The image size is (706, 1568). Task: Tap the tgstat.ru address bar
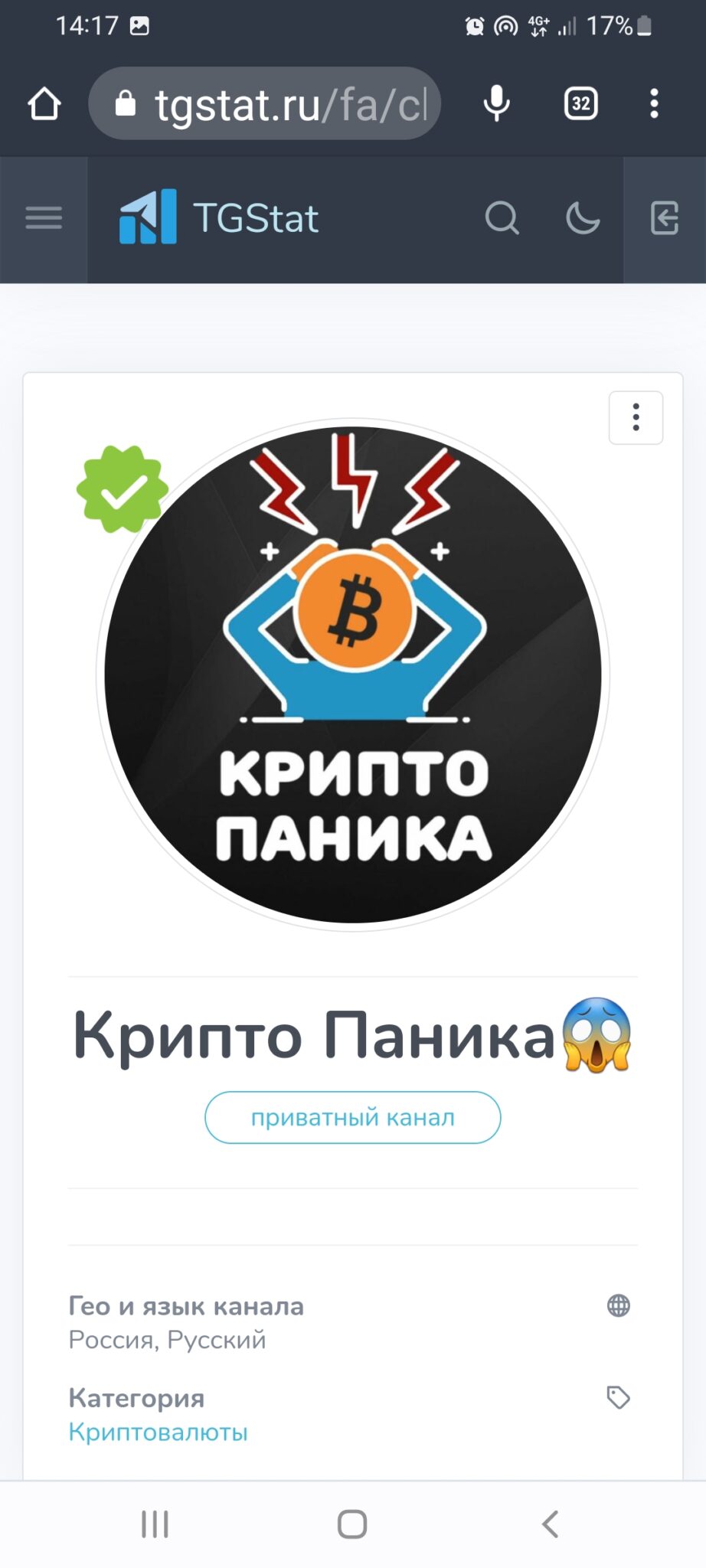click(x=264, y=103)
